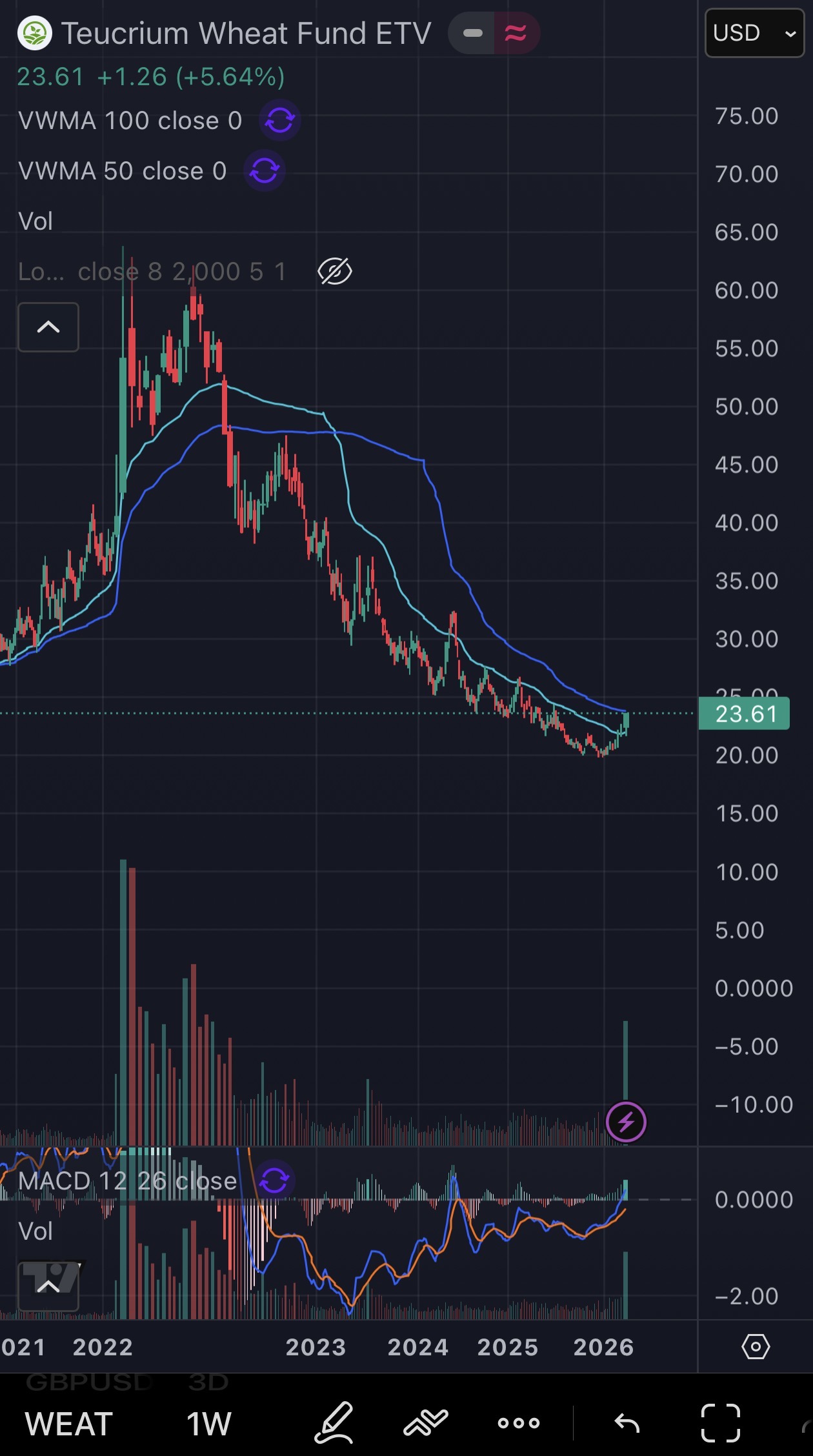813x1456 pixels.
Task: Open the USD currency dropdown
Action: 754,33
